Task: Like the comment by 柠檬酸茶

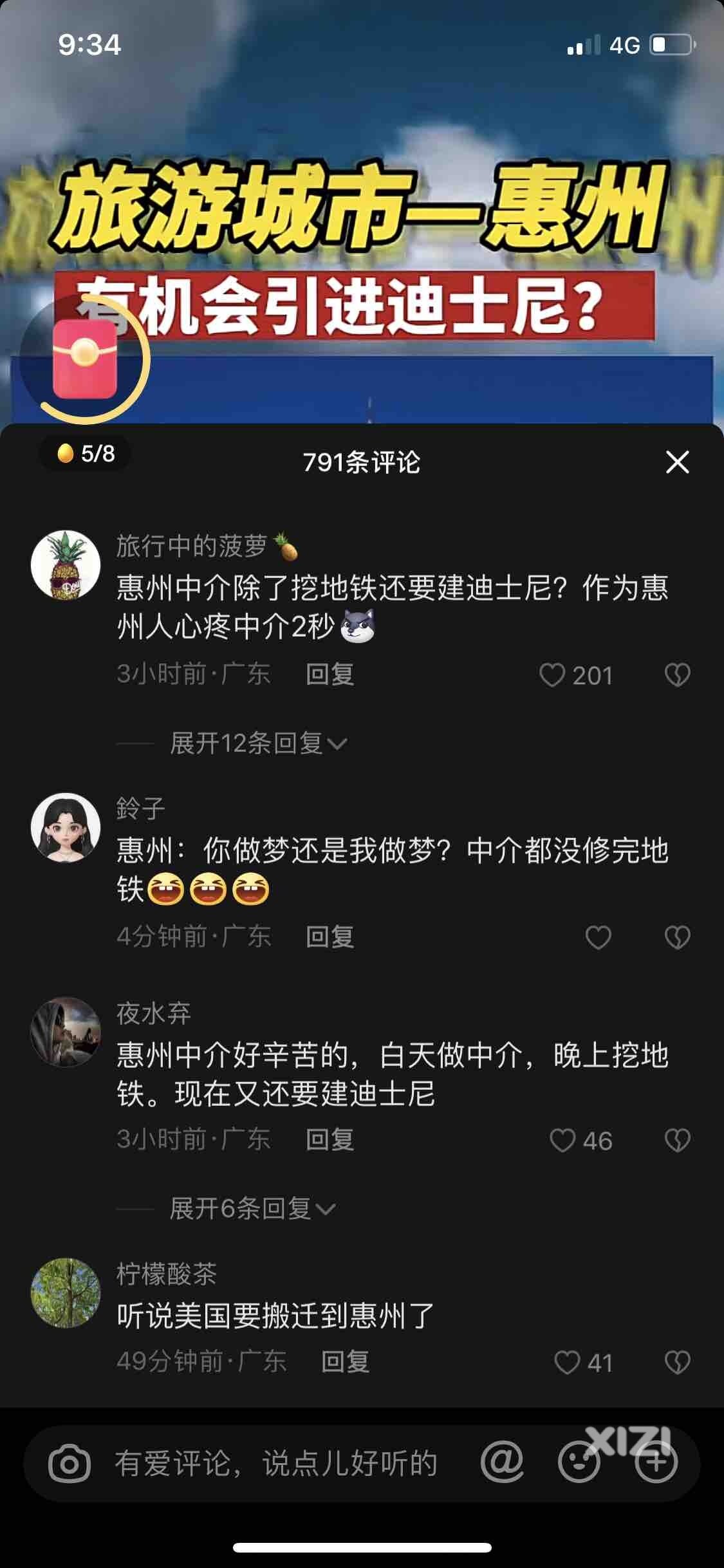Action: [567, 1363]
